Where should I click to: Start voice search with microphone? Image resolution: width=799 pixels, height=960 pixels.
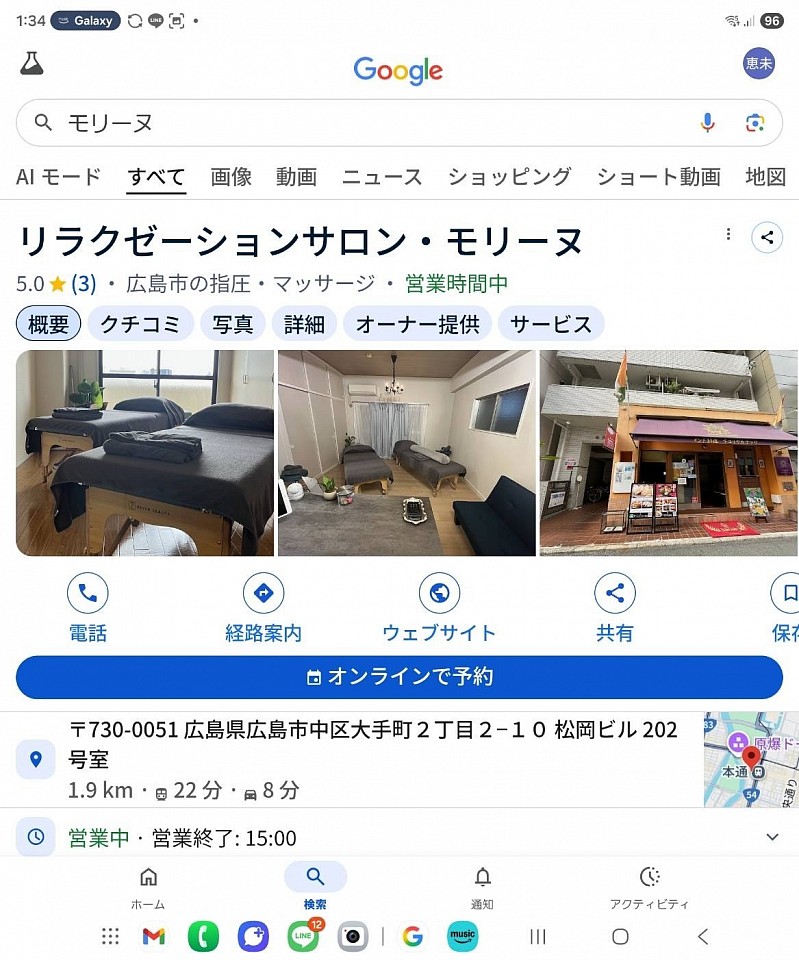pos(707,123)
